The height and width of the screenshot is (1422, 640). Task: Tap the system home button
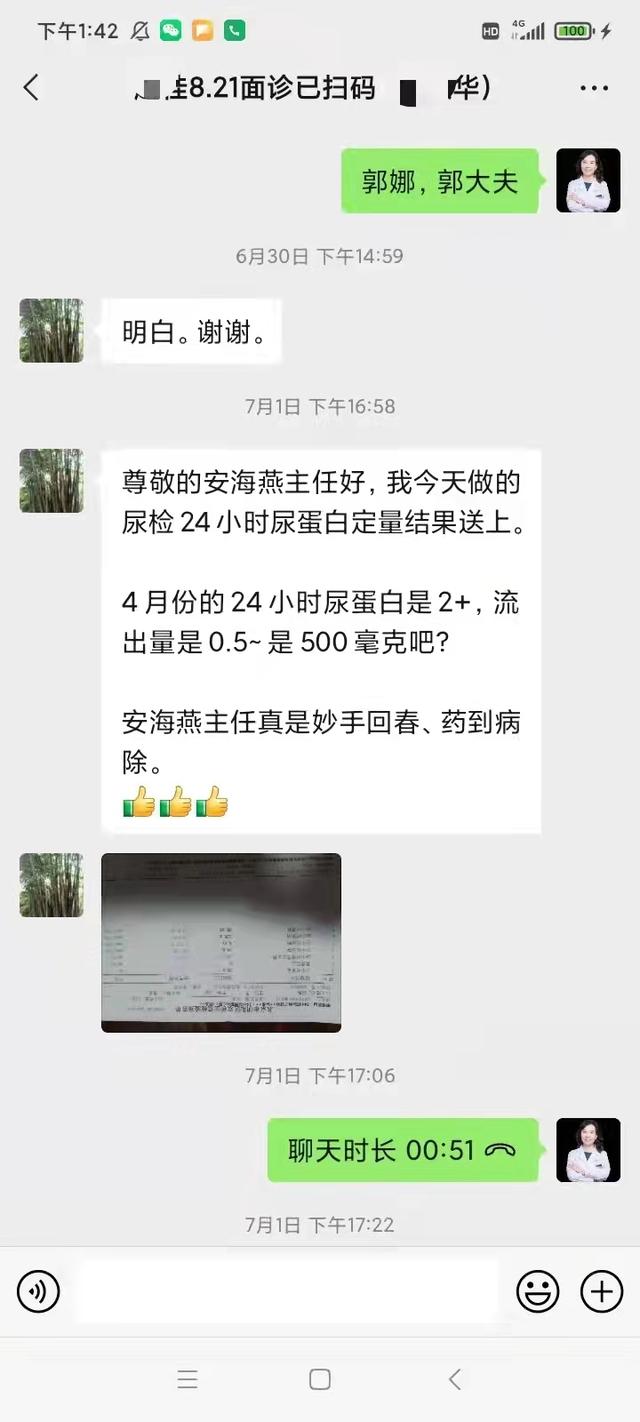click(320, 1380)
